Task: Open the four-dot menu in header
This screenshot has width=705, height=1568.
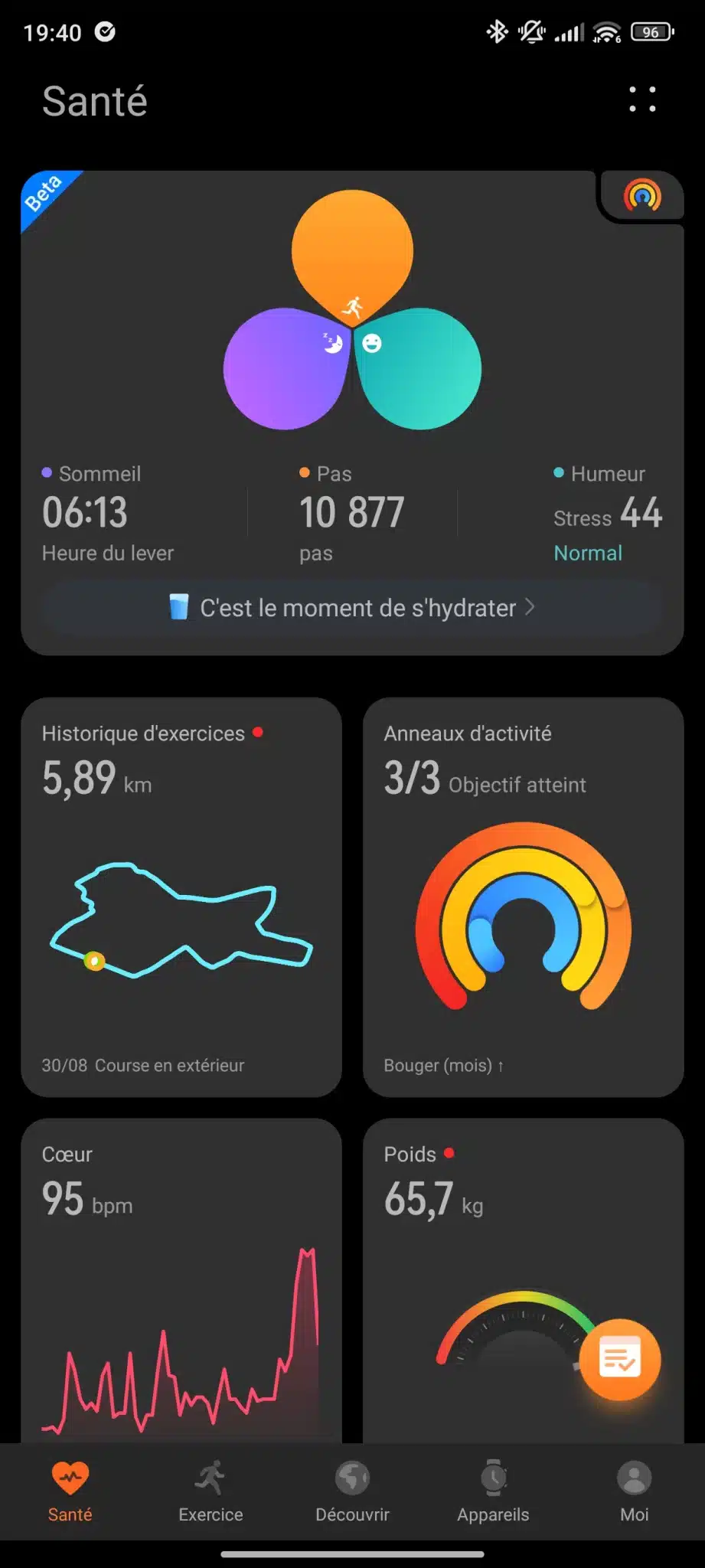Action: coord(642,100)
